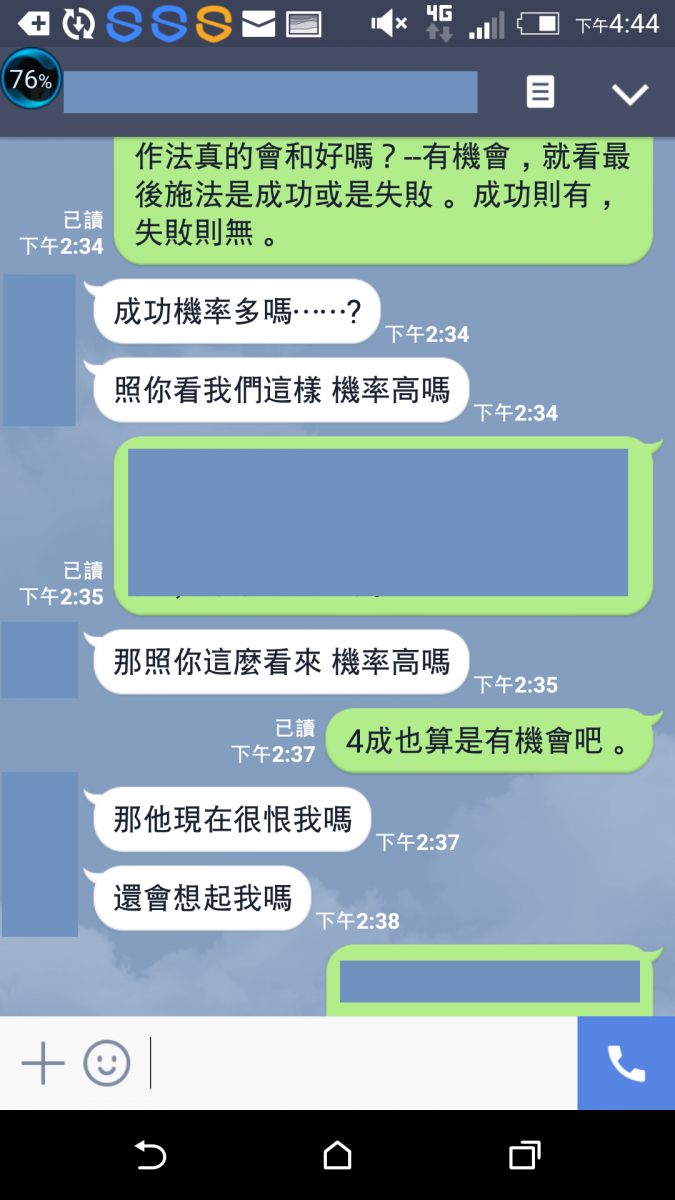This screenshot has width=675, height=1200.
Task: Tap sender avatar beside 成功機率多嗎 message
Action: point(39,350)
